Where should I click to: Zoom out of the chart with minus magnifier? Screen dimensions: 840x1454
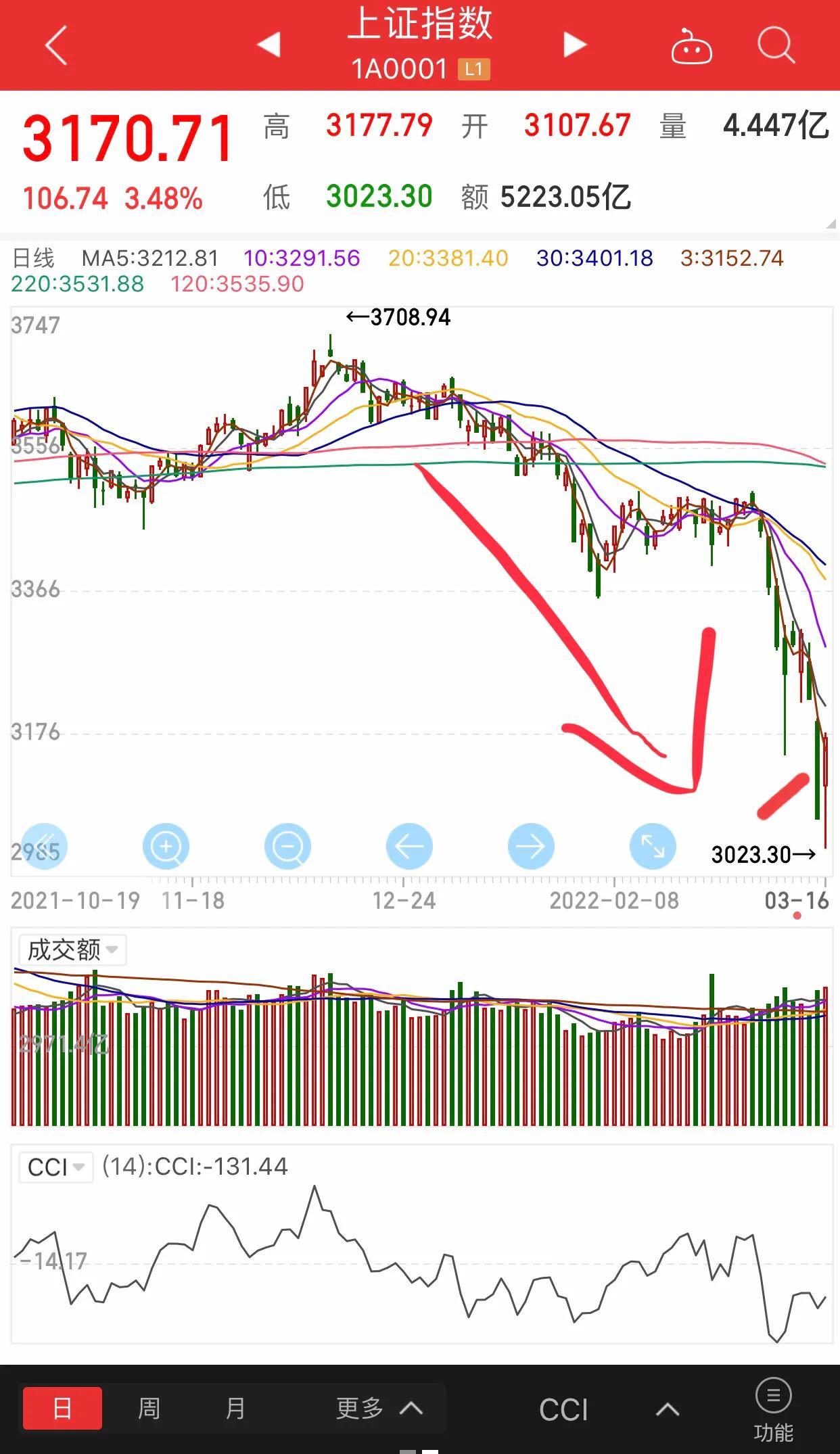(287, 846)
